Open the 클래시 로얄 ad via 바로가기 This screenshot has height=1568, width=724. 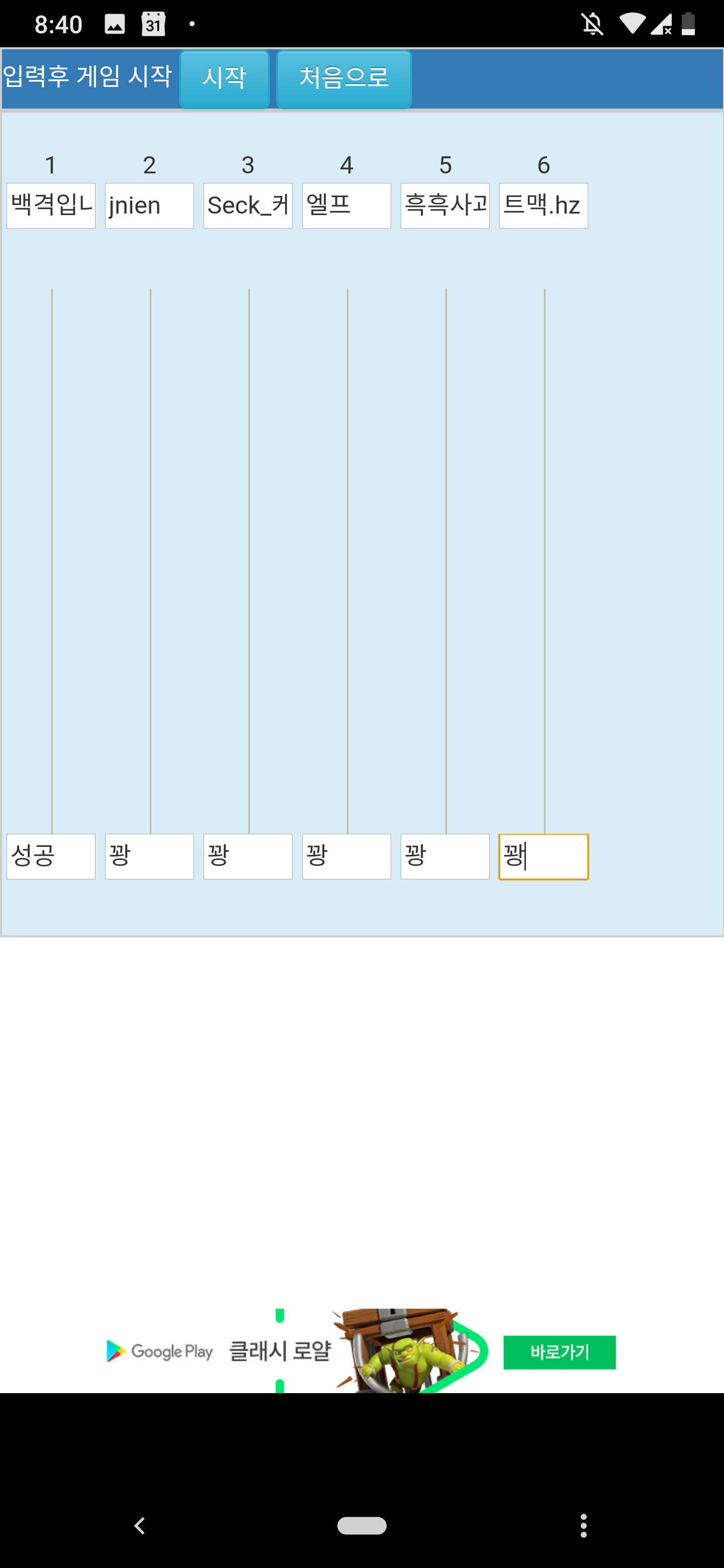(560, 1352)
